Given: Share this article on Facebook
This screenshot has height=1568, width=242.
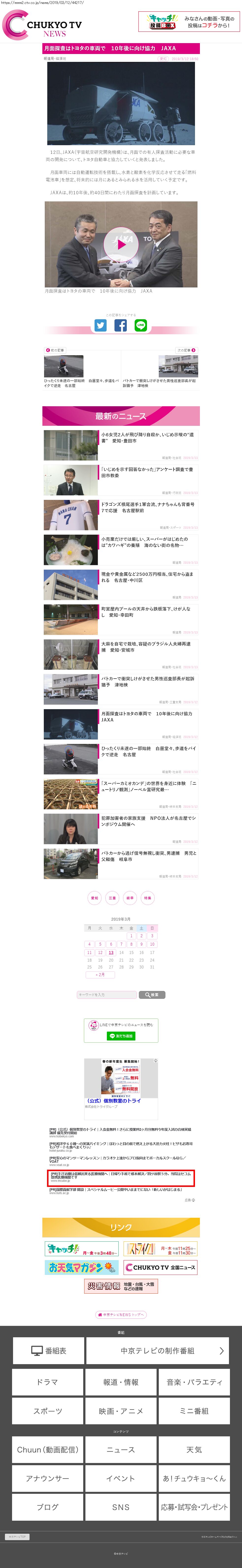Looking at the screenshot, I should [x=120, y=325].
